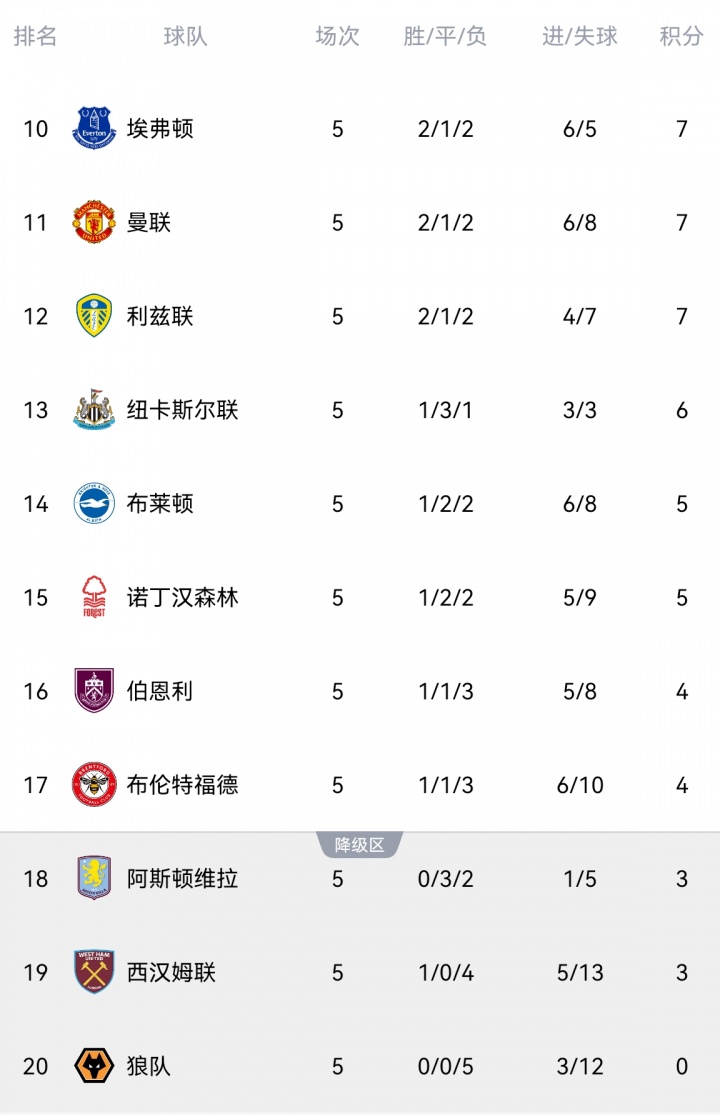The image size is (720, 1115).
Task: Click the 降级区 relegation zone badge
Action: [x=360, y=841]
